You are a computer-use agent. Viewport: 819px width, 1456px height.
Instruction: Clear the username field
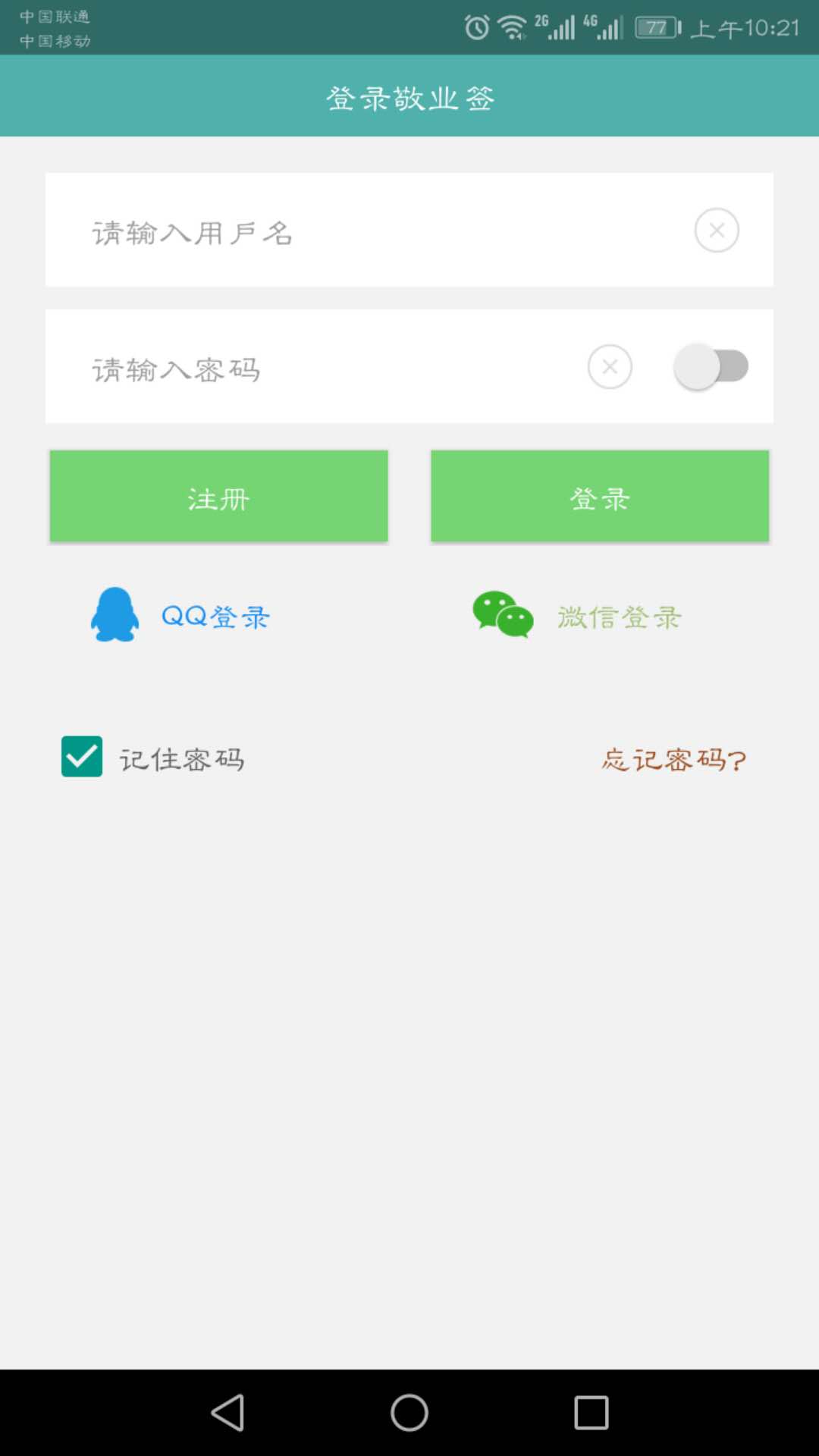[x=717, y=231]
